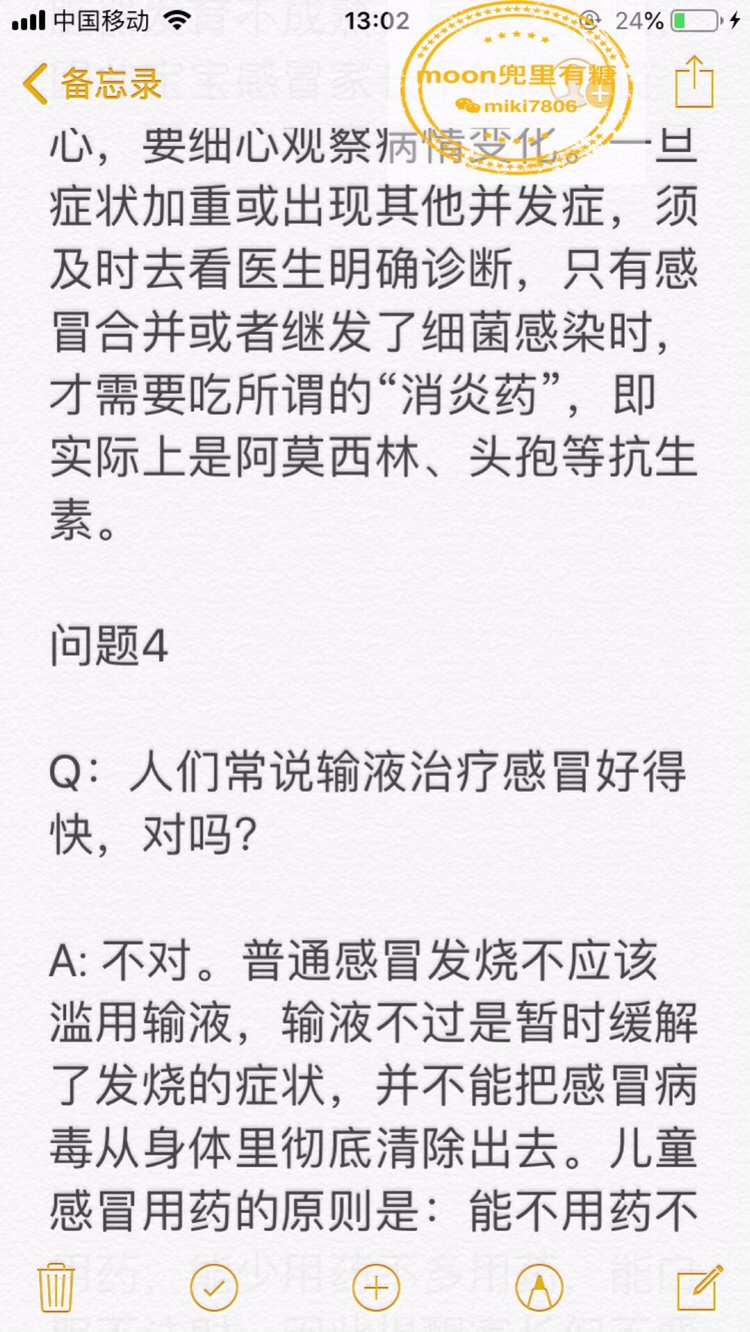Add a checklist to the note
Viewport: 750px width, 1332px height.
(214, 1288)
